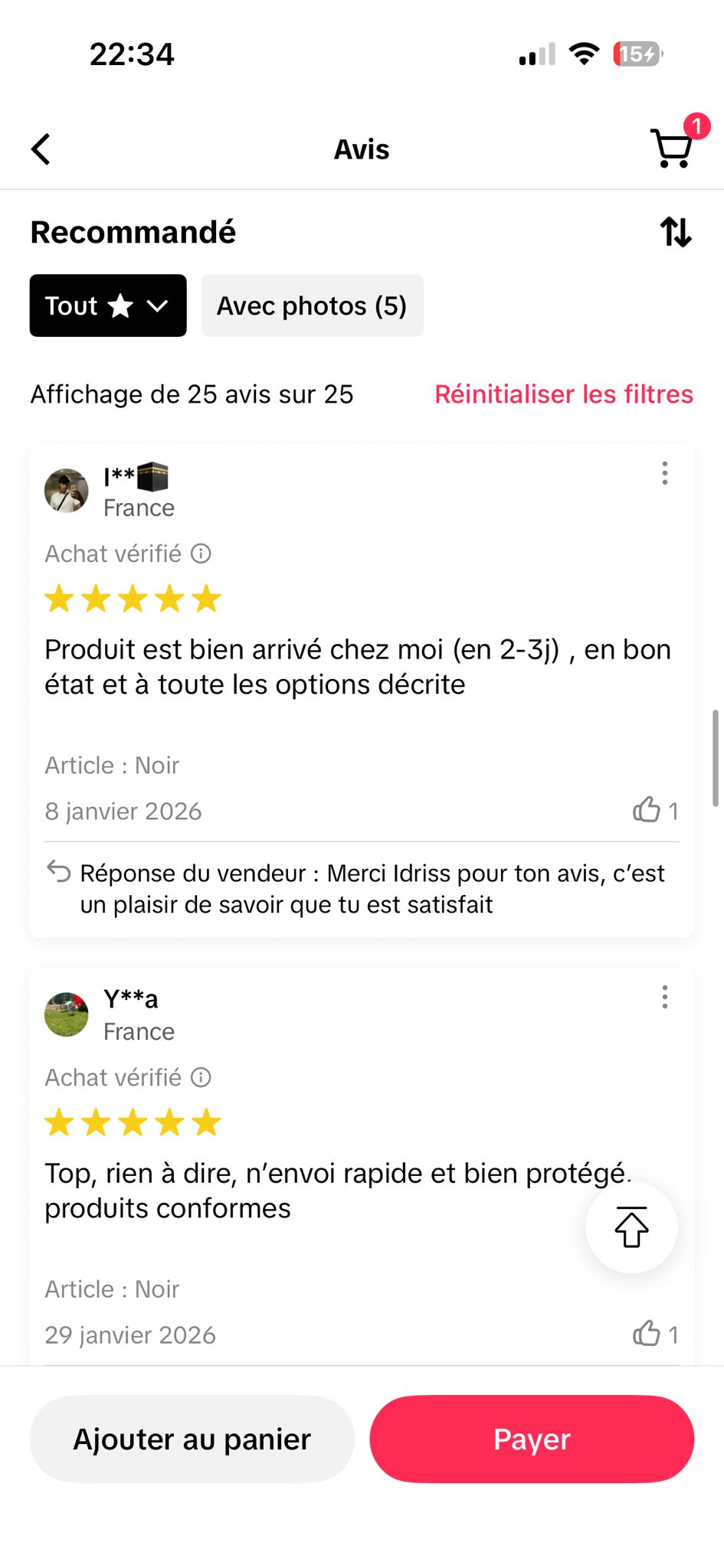Expand the Recommandé sorting options
The height and width of the screenshot is (1568, 724).
click(133, 232)
